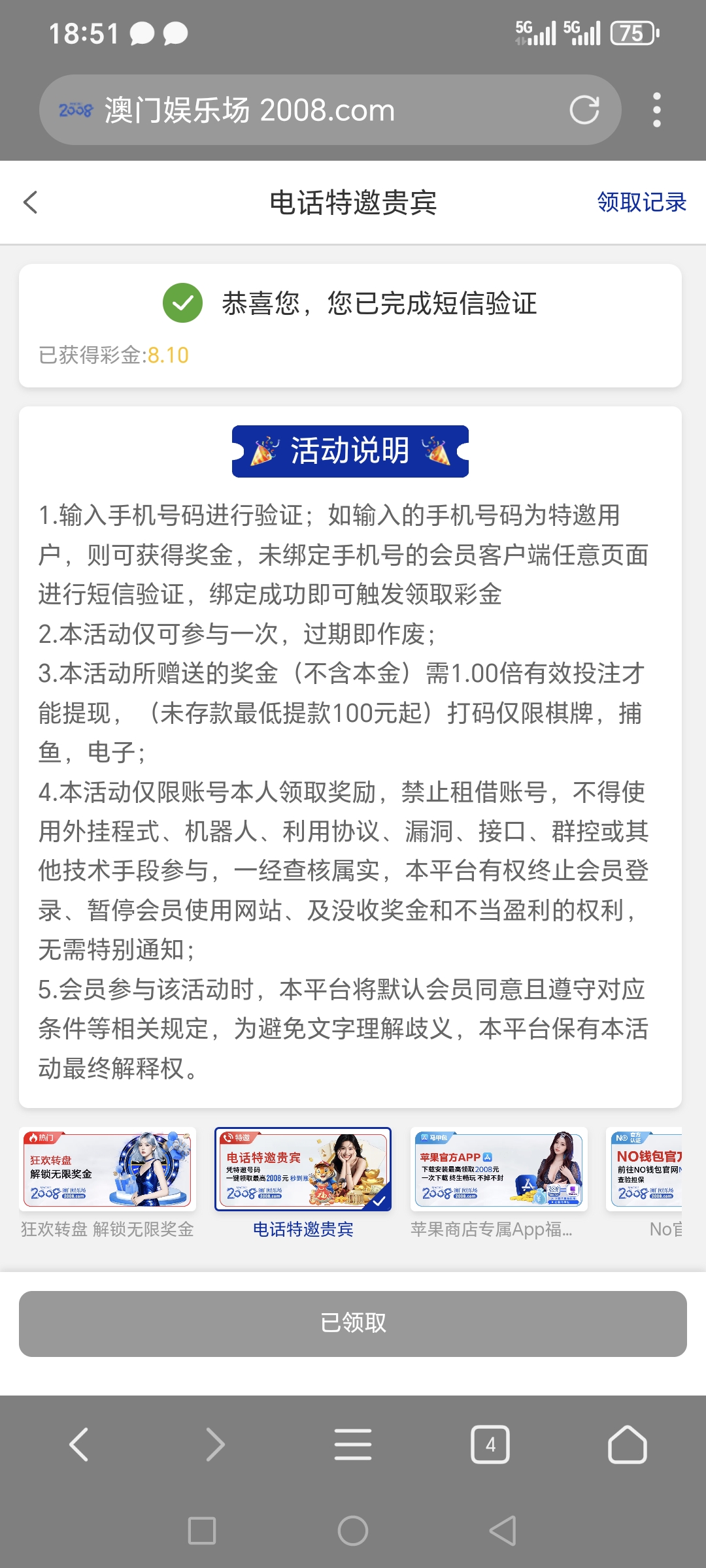Reload the page with the refresh icon
The height and width of the screenshot is (1568, 706).
pyautogui.click(x=584, y=110)
